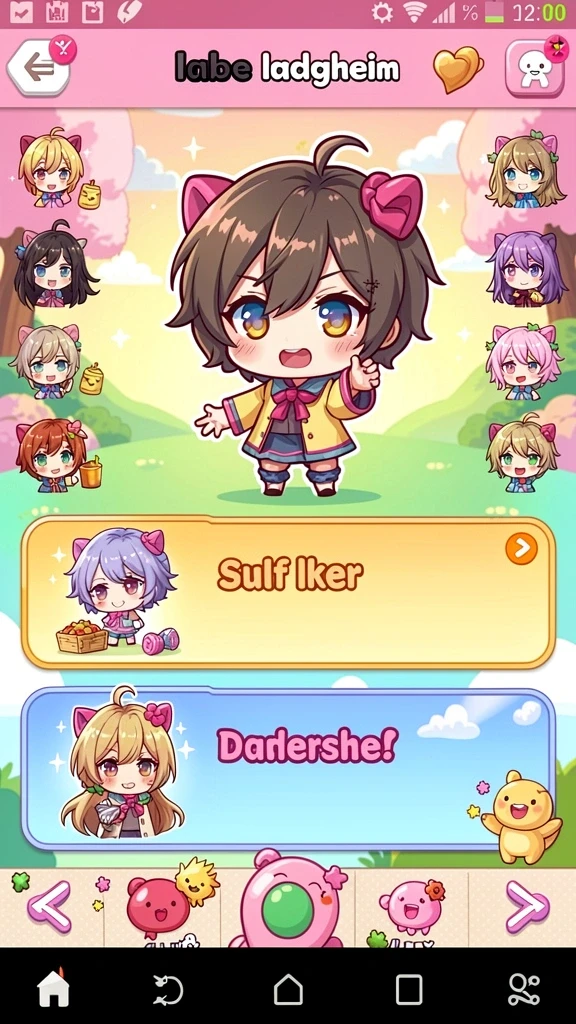Image resolution: width=576 pixels, height=1024 pixels.
Task: Tap the left purple arrow in bottom bar
Action: 50,906
